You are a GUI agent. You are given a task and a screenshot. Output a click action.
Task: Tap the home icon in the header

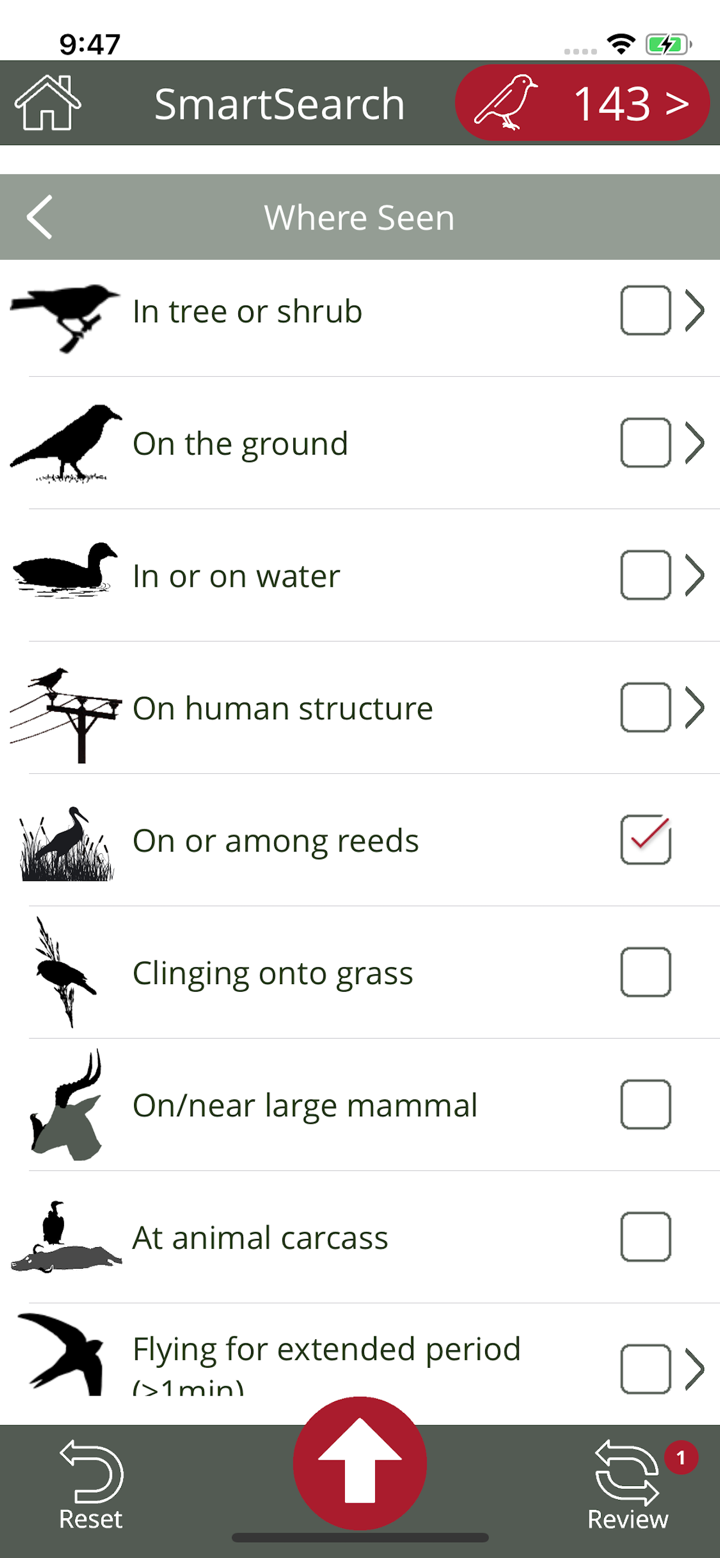pyautogui.click(x=44, y=103)
